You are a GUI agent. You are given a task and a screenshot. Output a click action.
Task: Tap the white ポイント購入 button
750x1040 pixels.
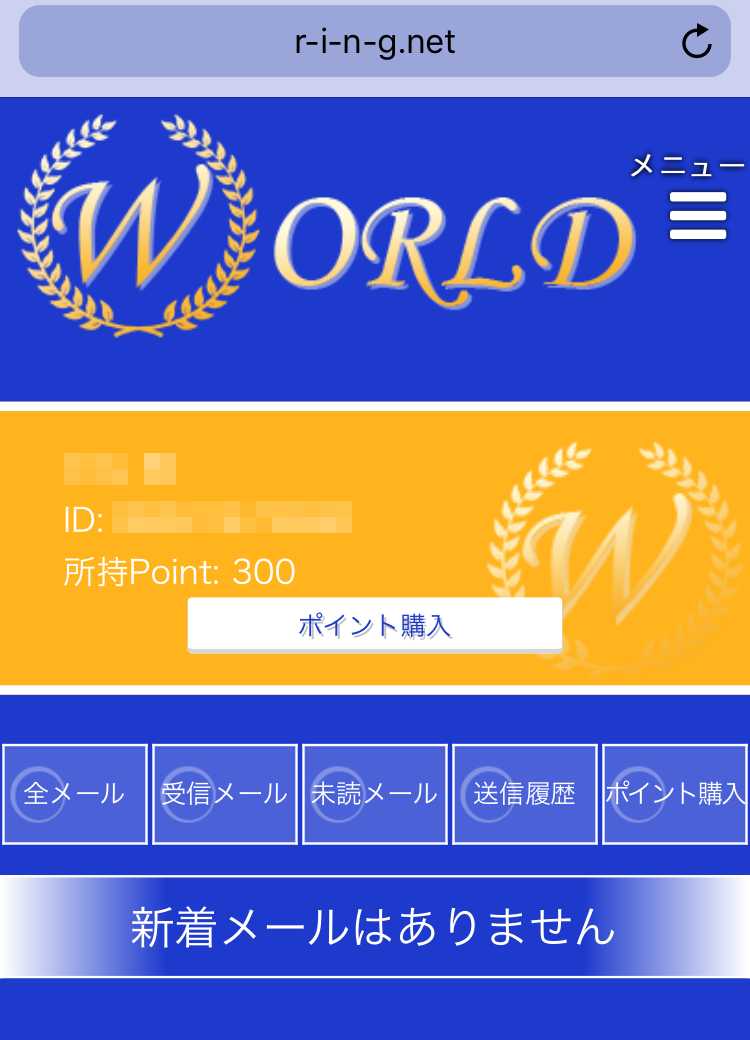[375, 625]
